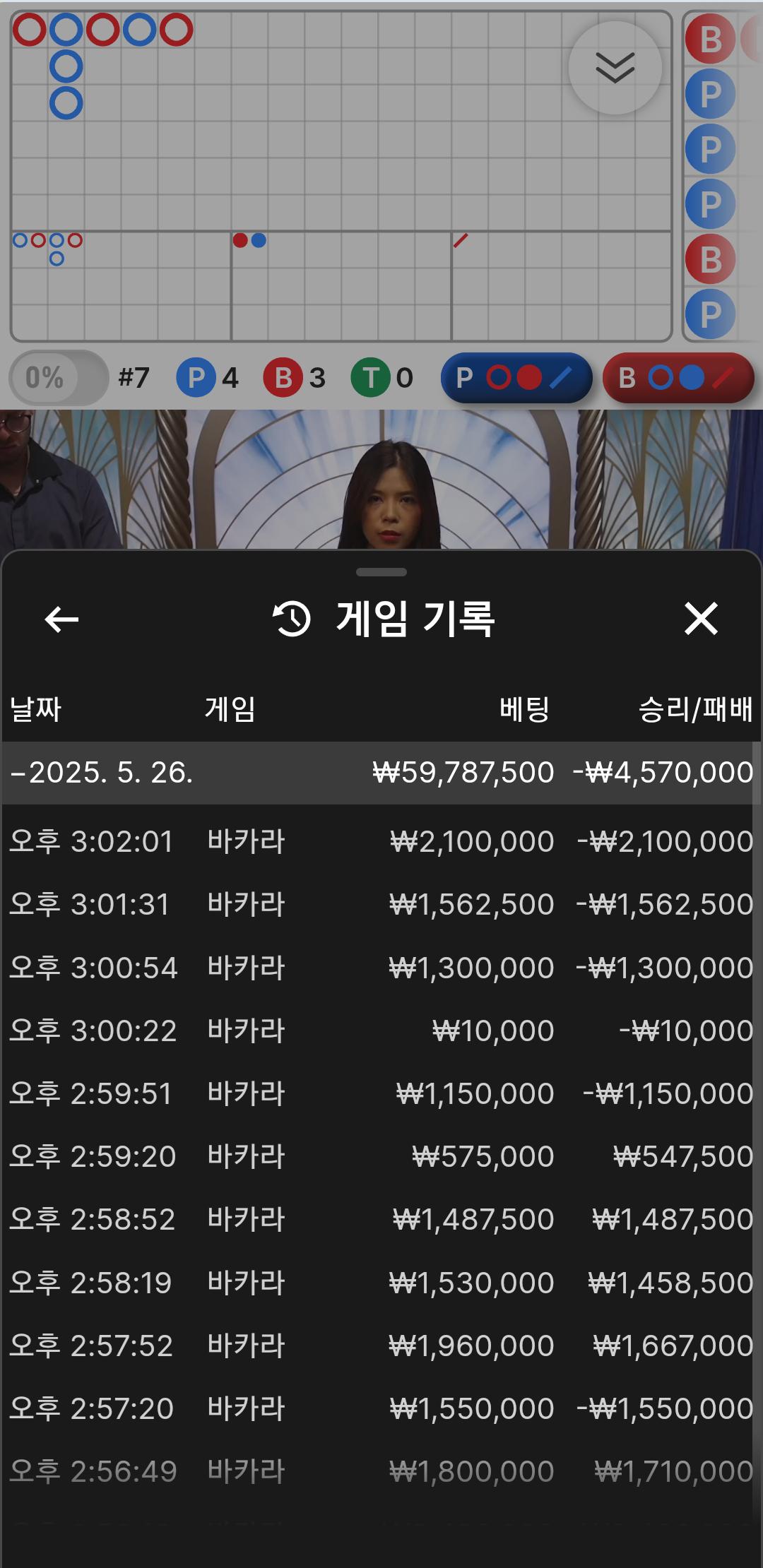View the 오후 3:00:54 바카라 record

[x=381, y=968]
